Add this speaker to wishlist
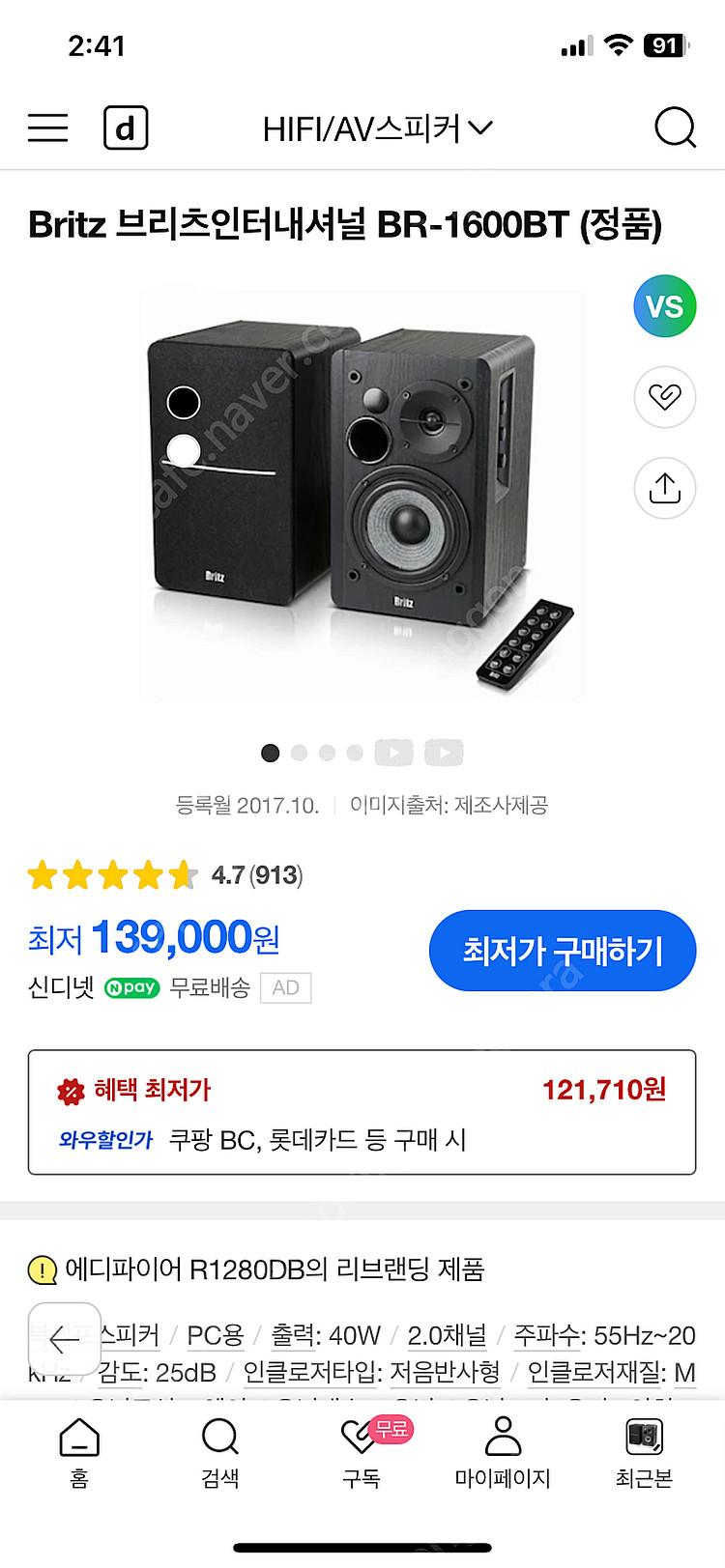The height and width of the screenshot is (1568, 725). click(665, 396)
